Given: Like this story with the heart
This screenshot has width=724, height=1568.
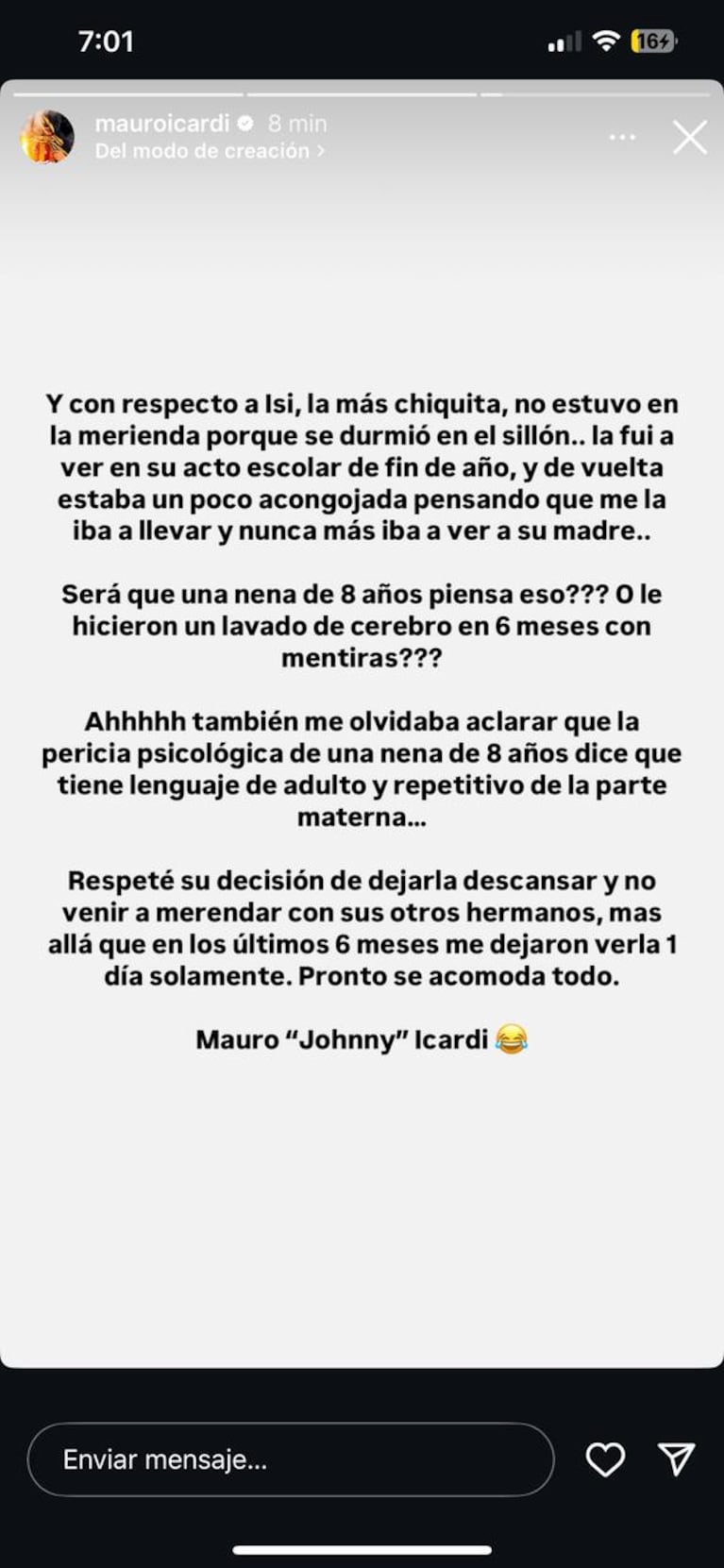Looking at the screenshot, I should [x=605, y=1459].
